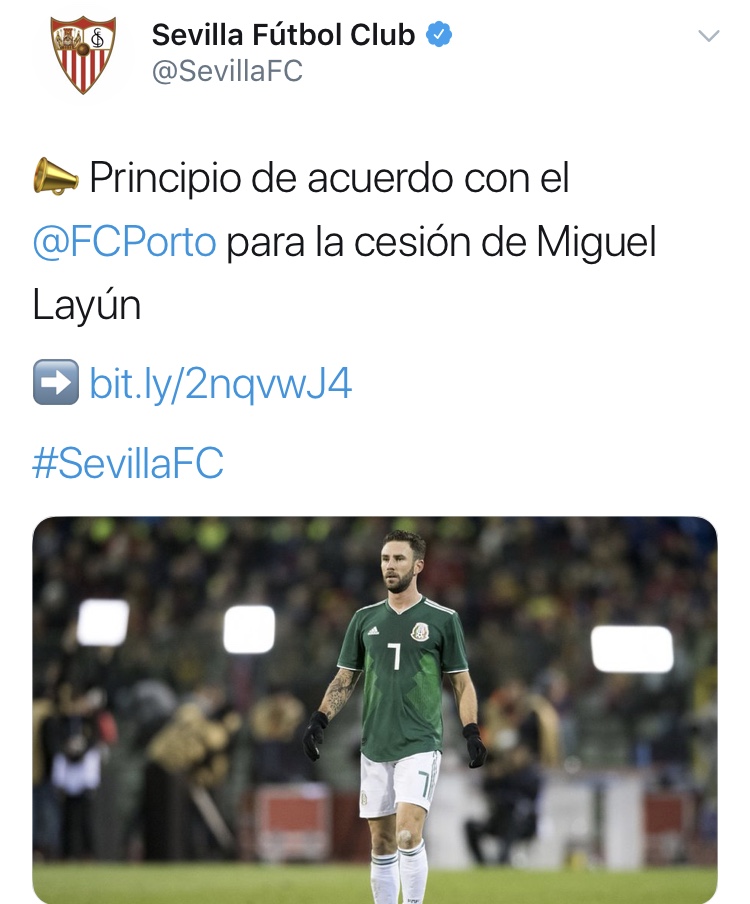Open Sevilla Fútbol Club's profile picture
750x904 pixels.
point(84,54)
